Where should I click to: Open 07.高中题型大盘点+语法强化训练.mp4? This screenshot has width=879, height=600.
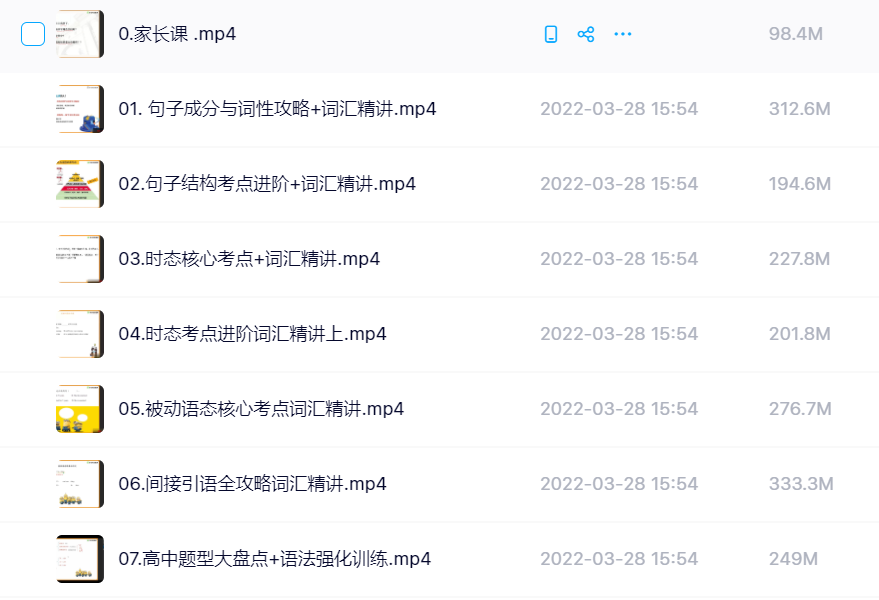coord(274,559)
